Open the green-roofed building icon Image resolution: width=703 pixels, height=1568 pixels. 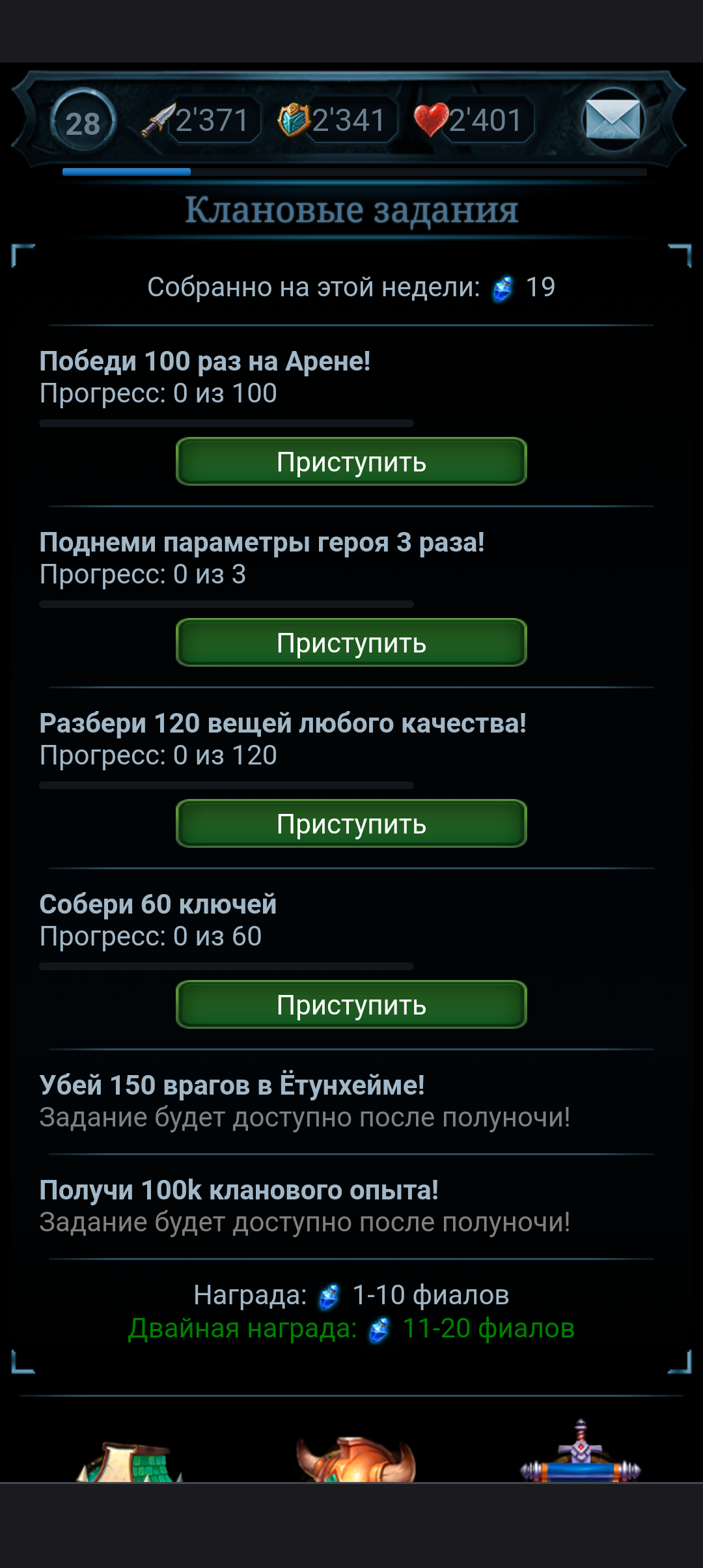click(x=129, y=1463)
